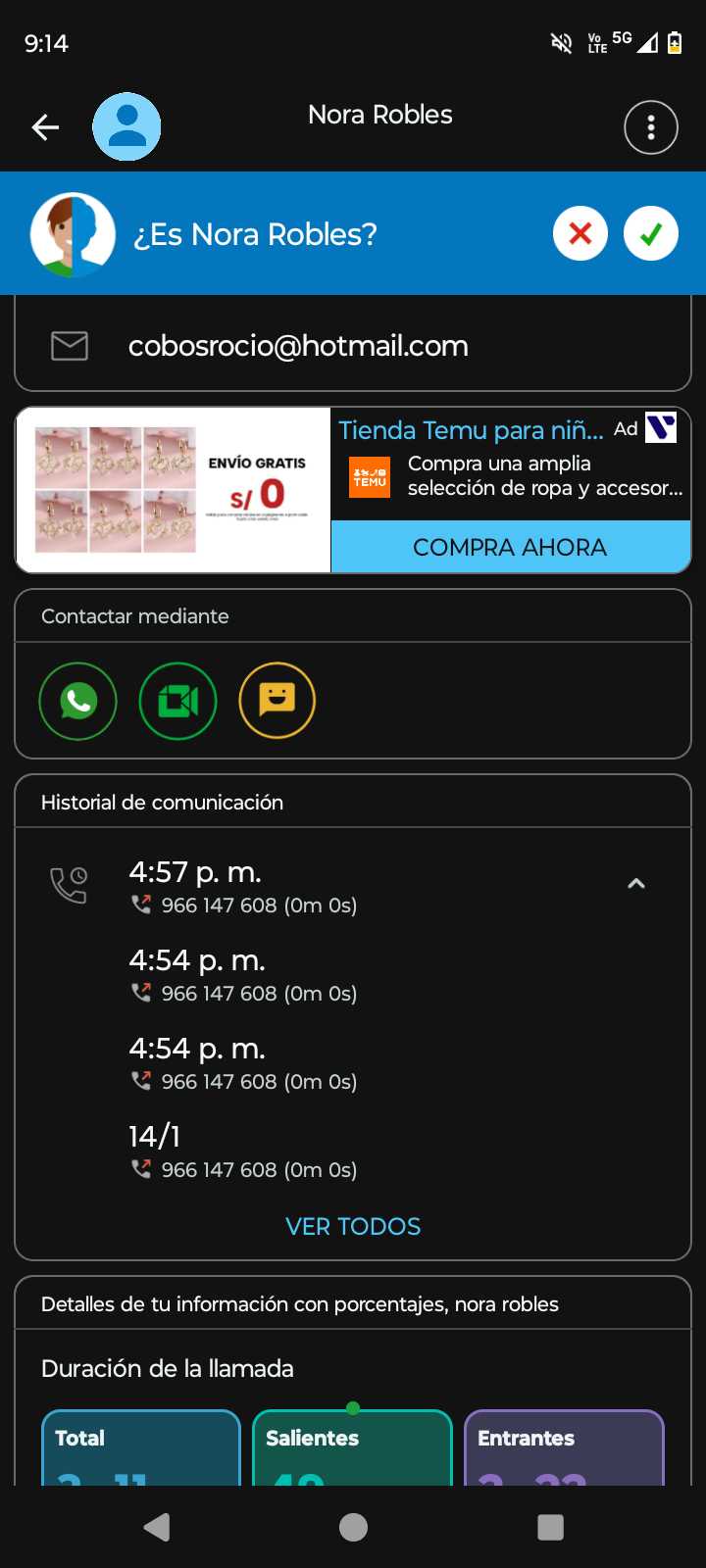Select the Salientes duration card

pos(352,1447)
